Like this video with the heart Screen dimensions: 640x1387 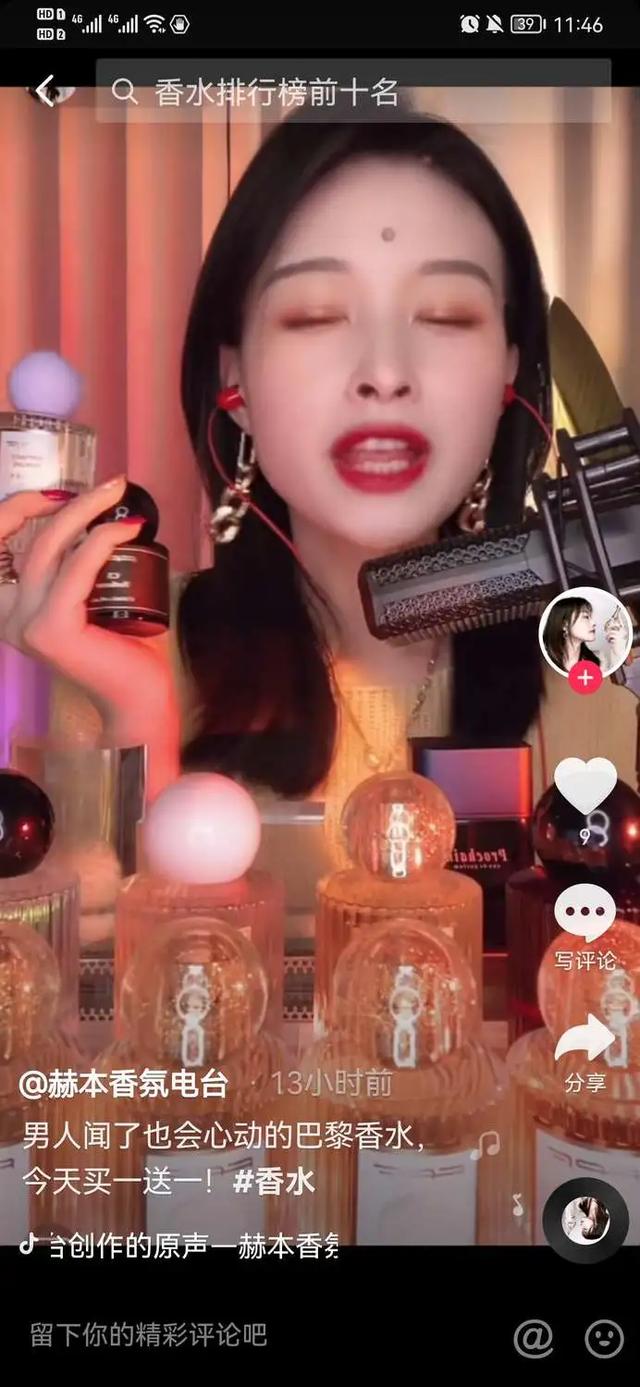click(585, 787)
